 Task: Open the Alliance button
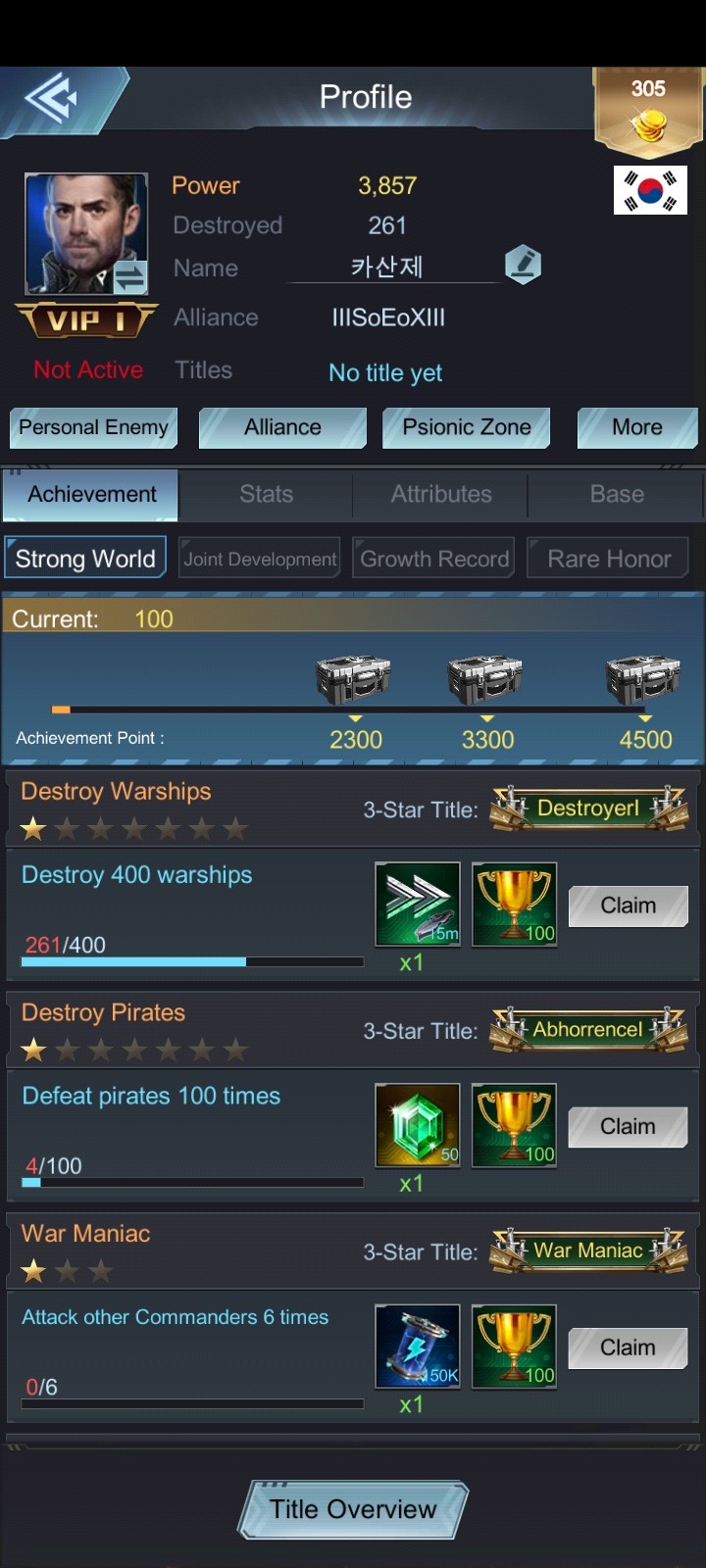pyautogui.click(x=282, y=427)
